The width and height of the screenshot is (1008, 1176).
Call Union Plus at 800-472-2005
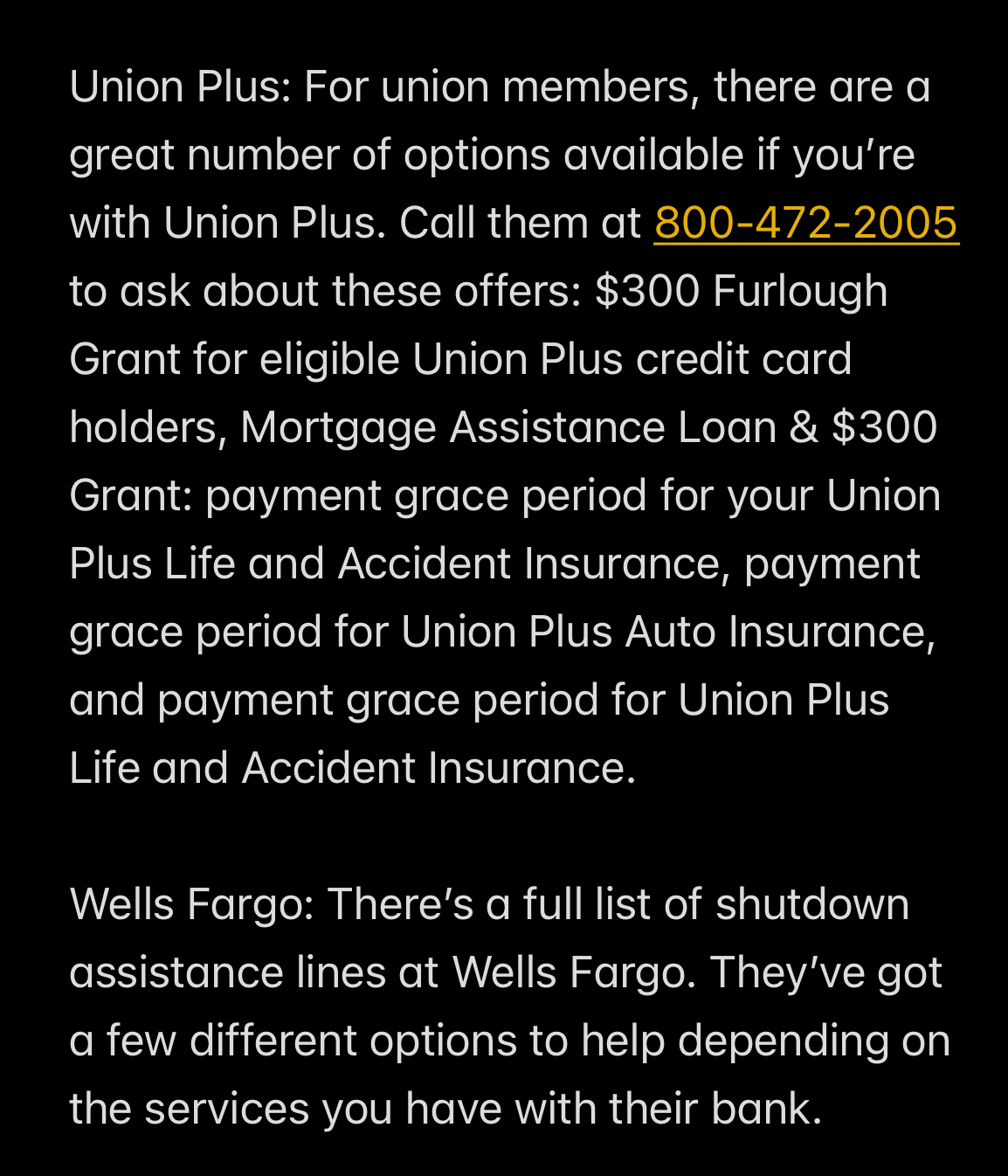click(805, 224)
